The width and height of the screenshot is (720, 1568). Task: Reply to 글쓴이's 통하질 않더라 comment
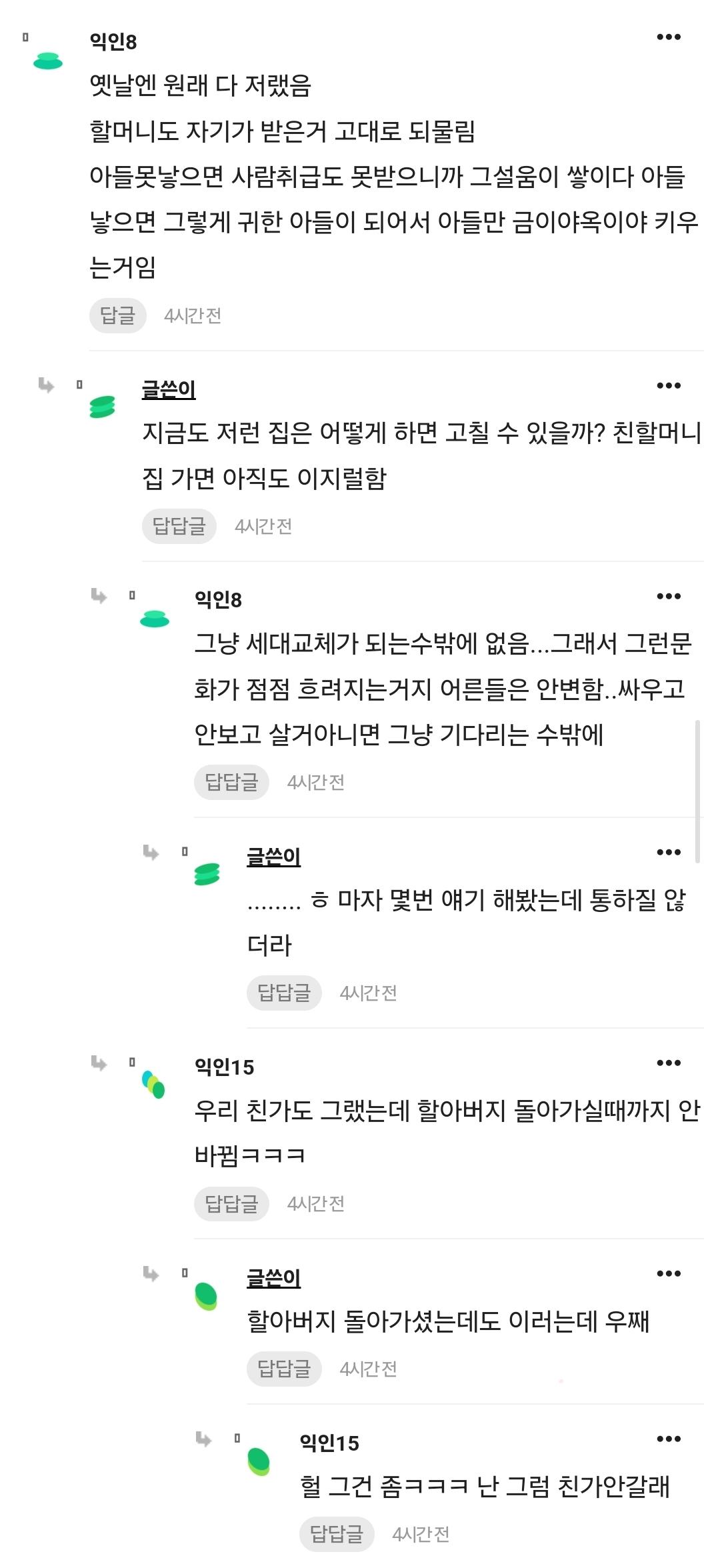pyautogui.click(x=283, y=992)
